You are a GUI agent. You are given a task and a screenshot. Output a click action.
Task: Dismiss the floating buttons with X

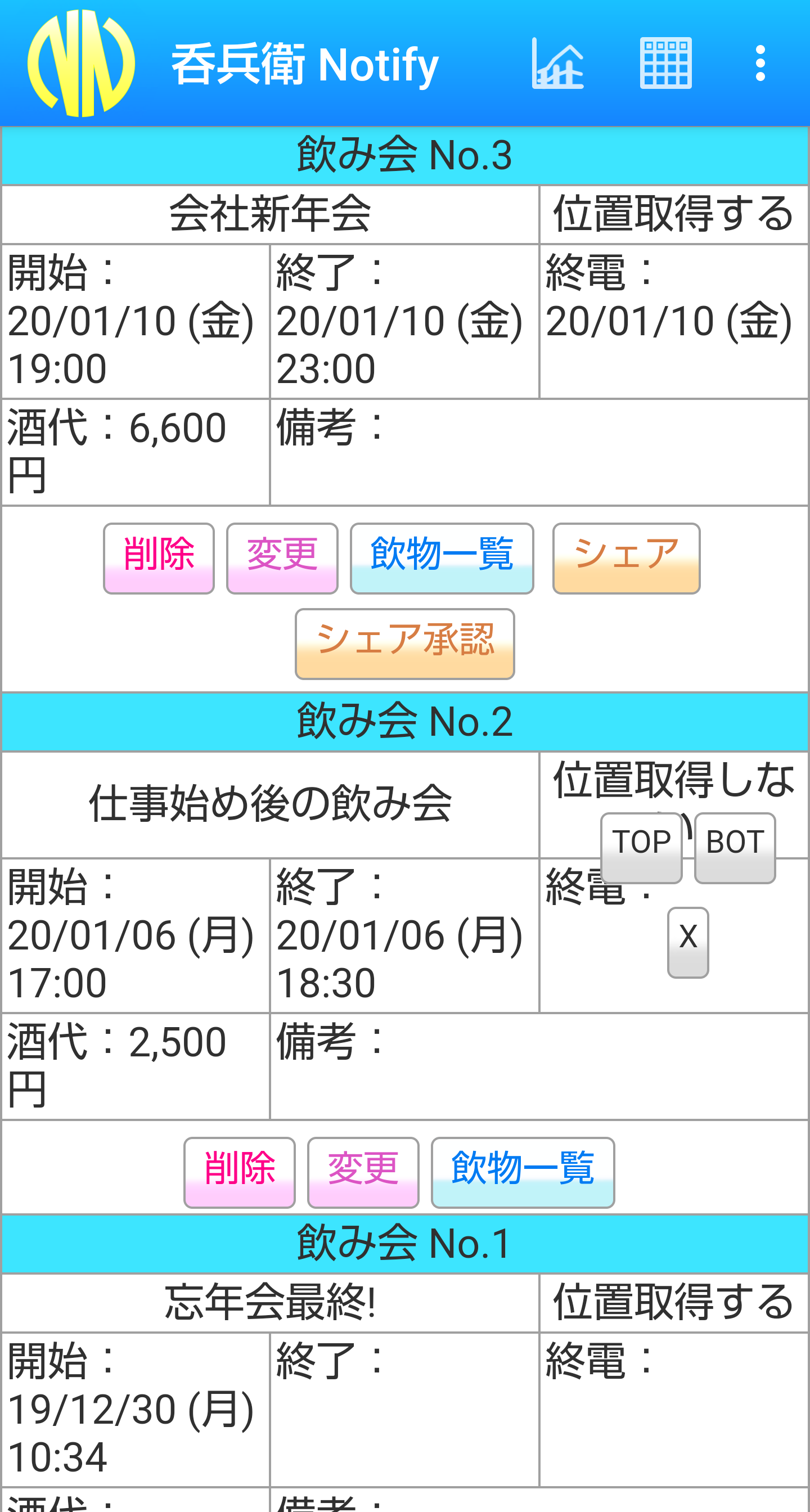[687, 942]
